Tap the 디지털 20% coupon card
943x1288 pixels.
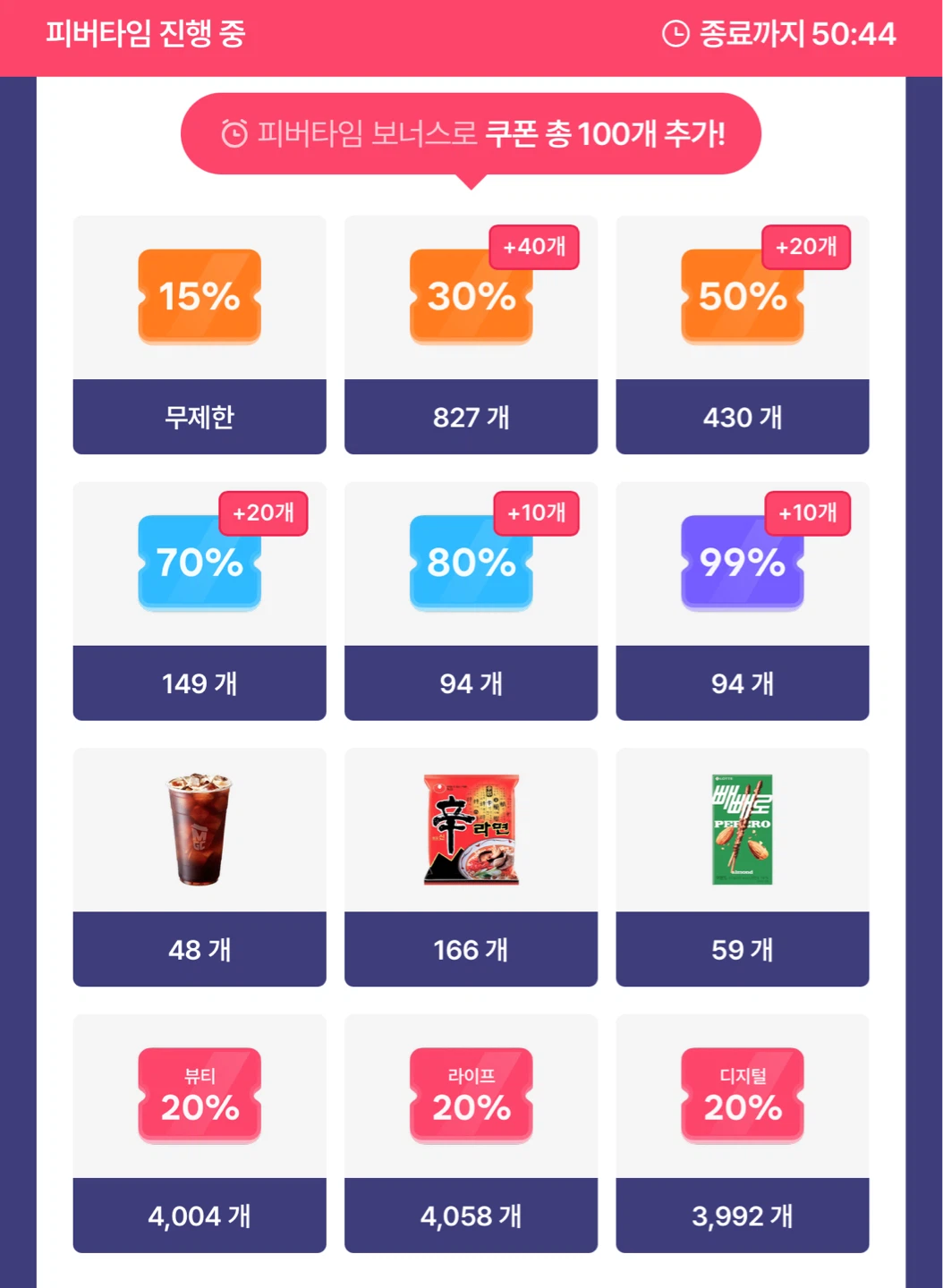coord(743,1133)
